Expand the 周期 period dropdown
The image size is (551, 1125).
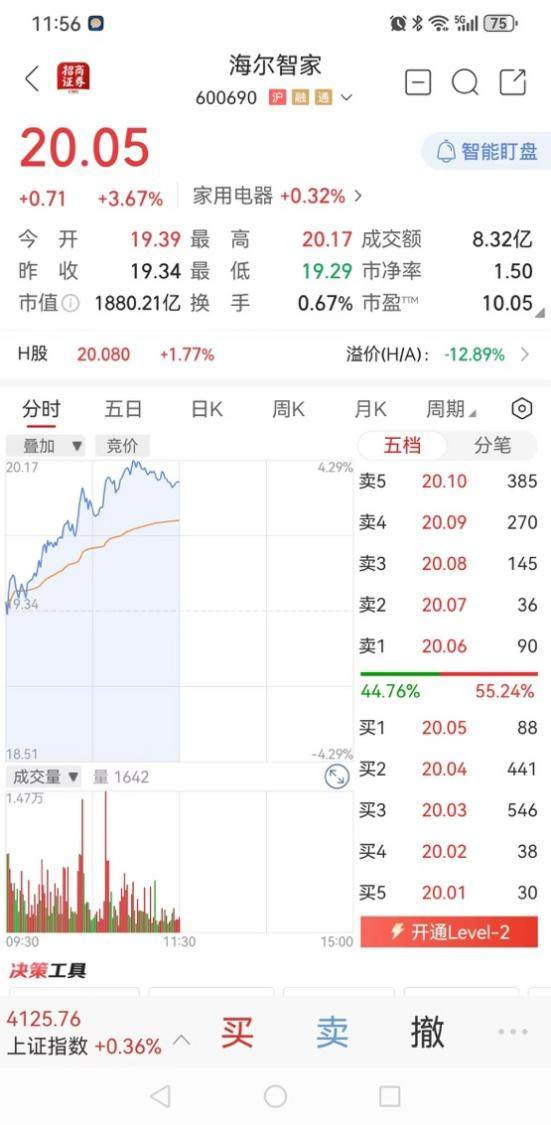coord(451,410)
